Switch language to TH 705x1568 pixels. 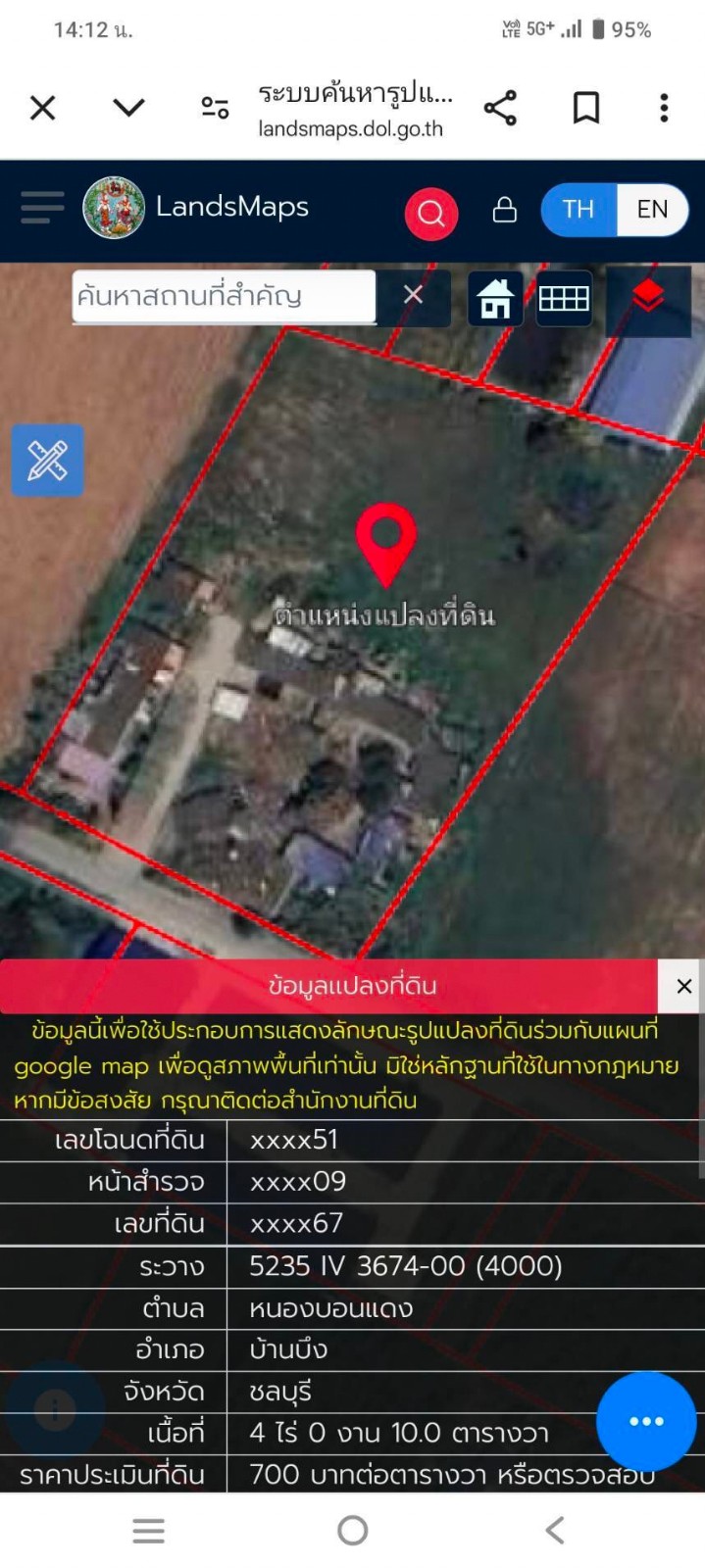(579, 210)
